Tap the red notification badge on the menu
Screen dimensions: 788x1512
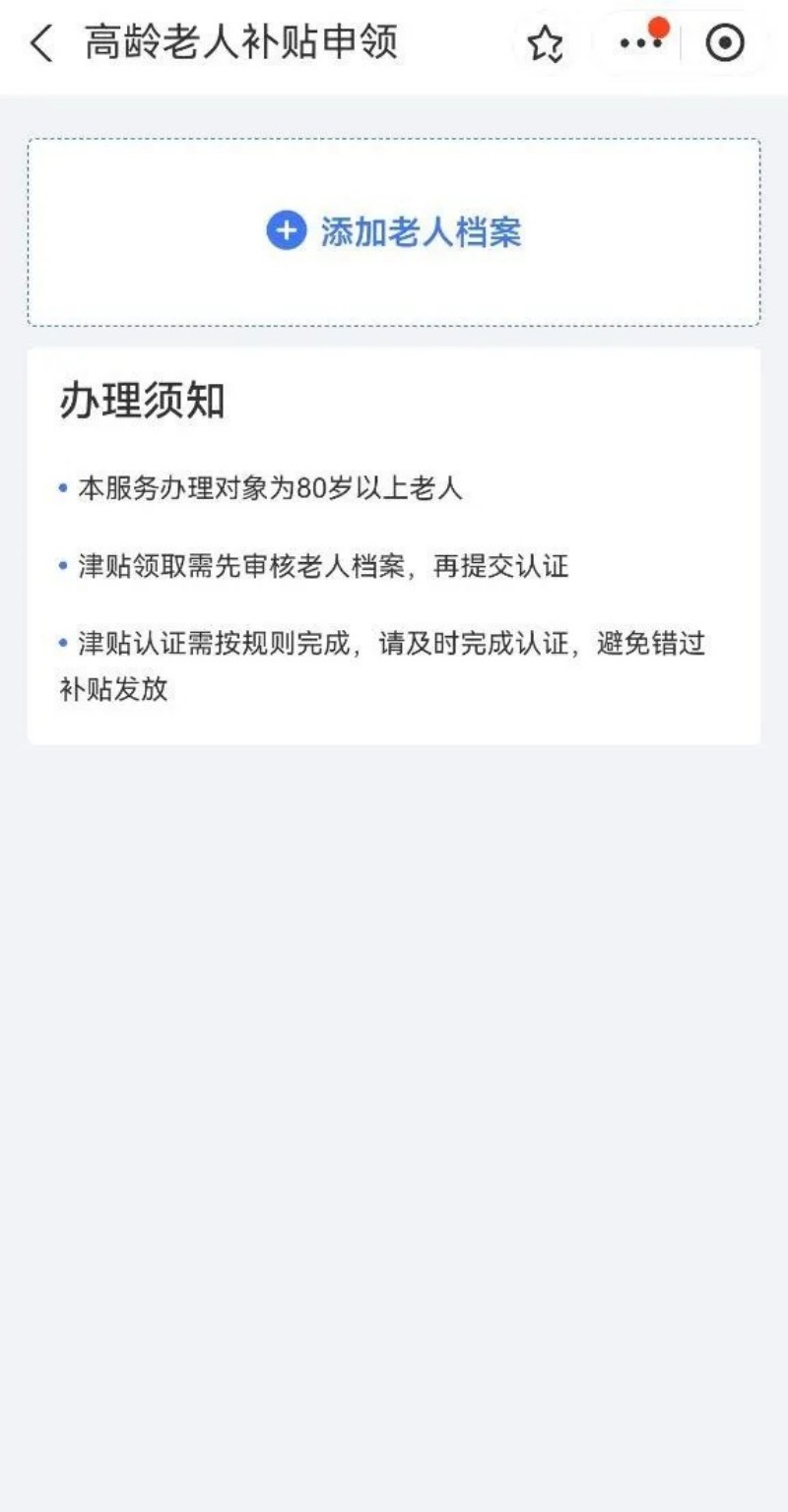point(658,26)
